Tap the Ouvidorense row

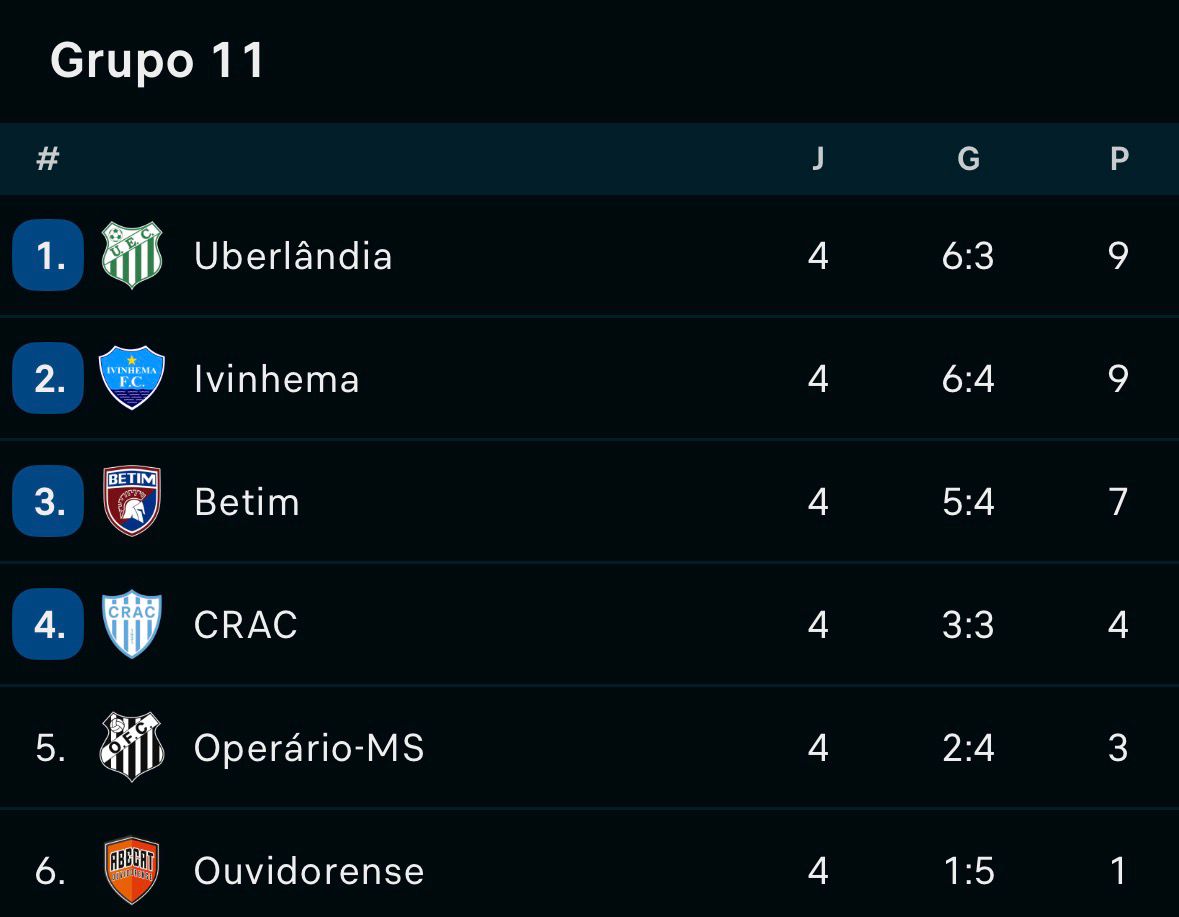[x=309, y=870]
